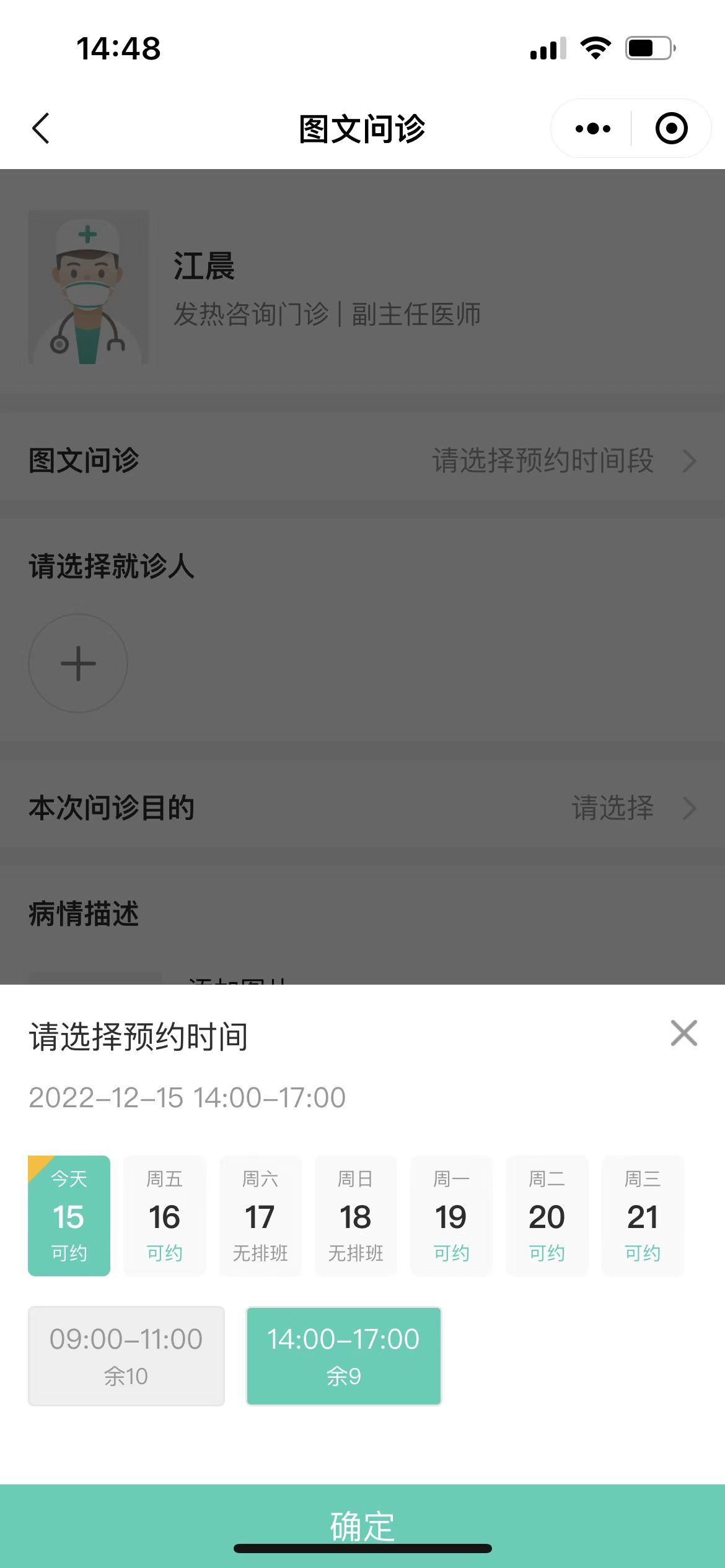Pick Saturday the 17th date
Viewport: 725px width, 1568px height.
pyautogui.click(x=260, y=1215)
